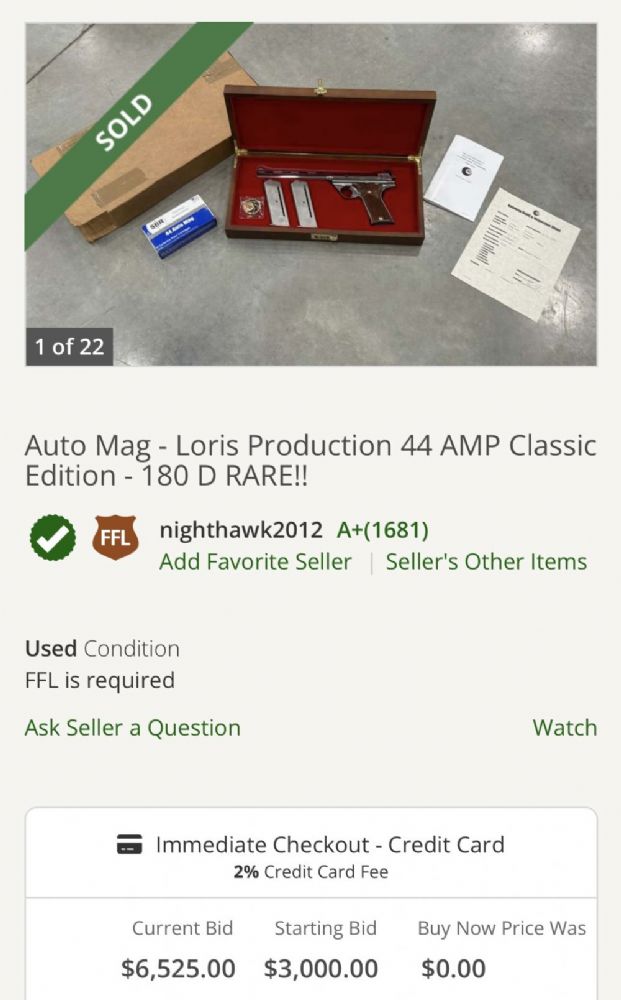This screenshot has width=621, height=1000.
Task: Open the listing photo gallery
Action: (x=311, y=195)
